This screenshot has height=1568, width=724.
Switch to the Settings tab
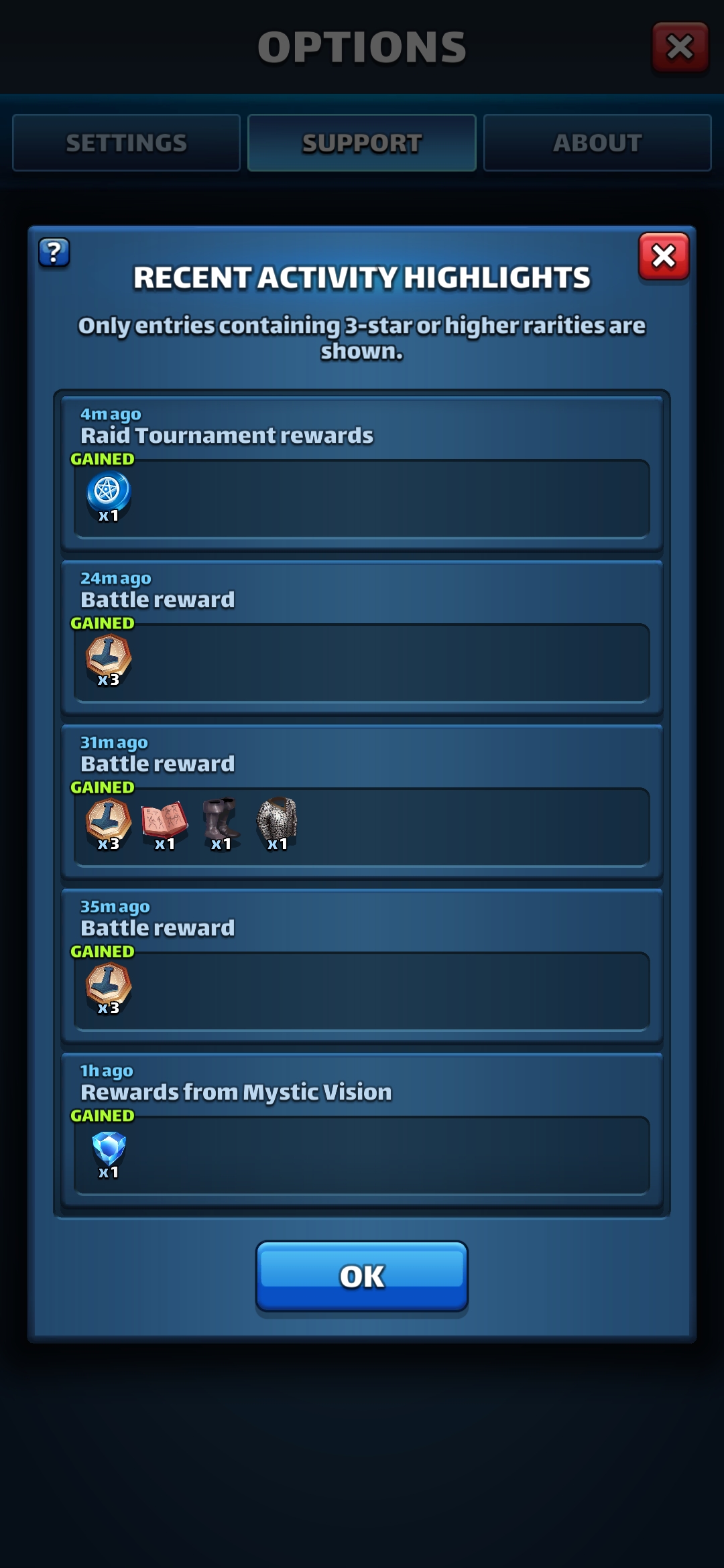tap(126, 143)
